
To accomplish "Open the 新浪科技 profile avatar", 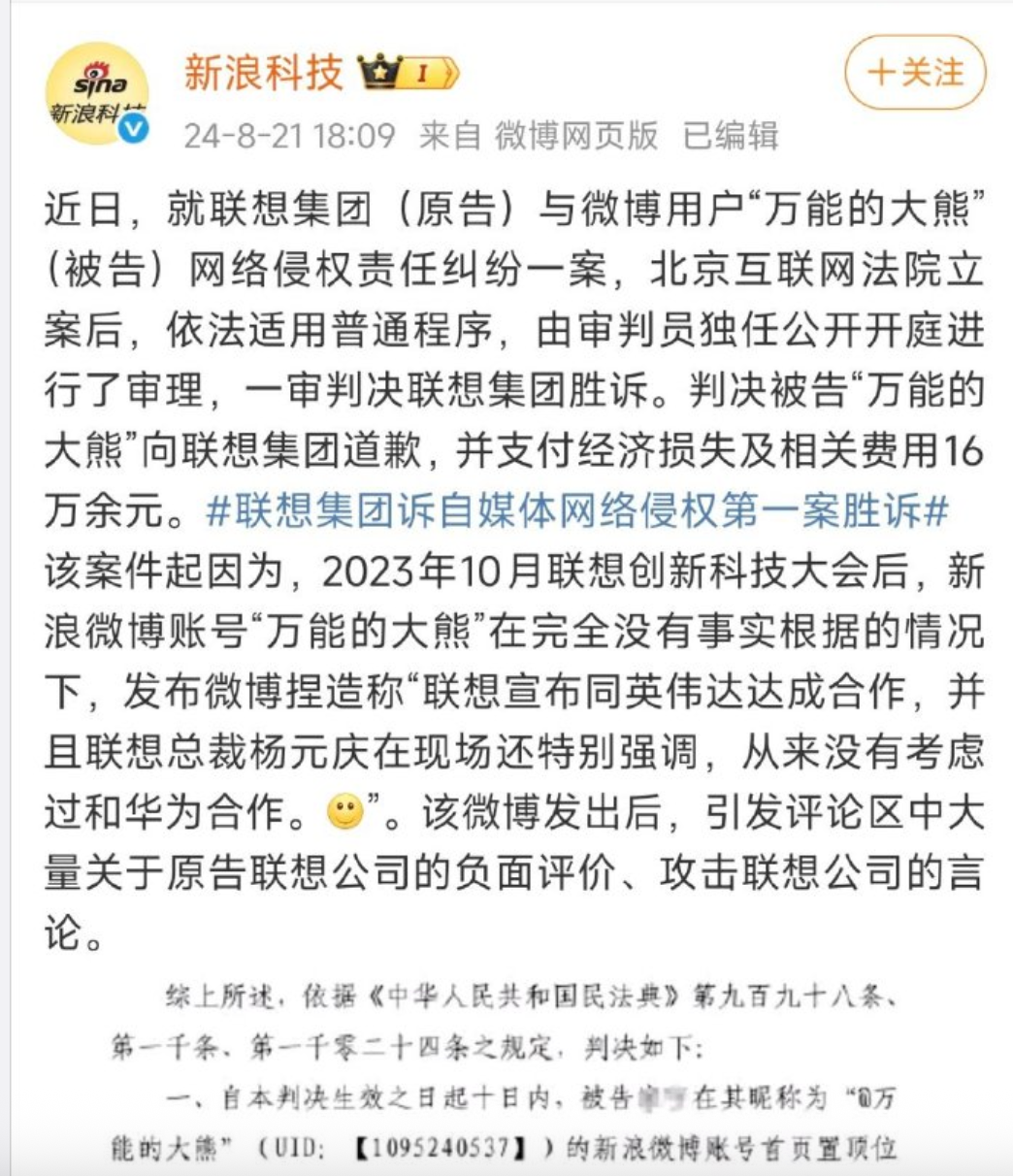I will tap(98, 94).
